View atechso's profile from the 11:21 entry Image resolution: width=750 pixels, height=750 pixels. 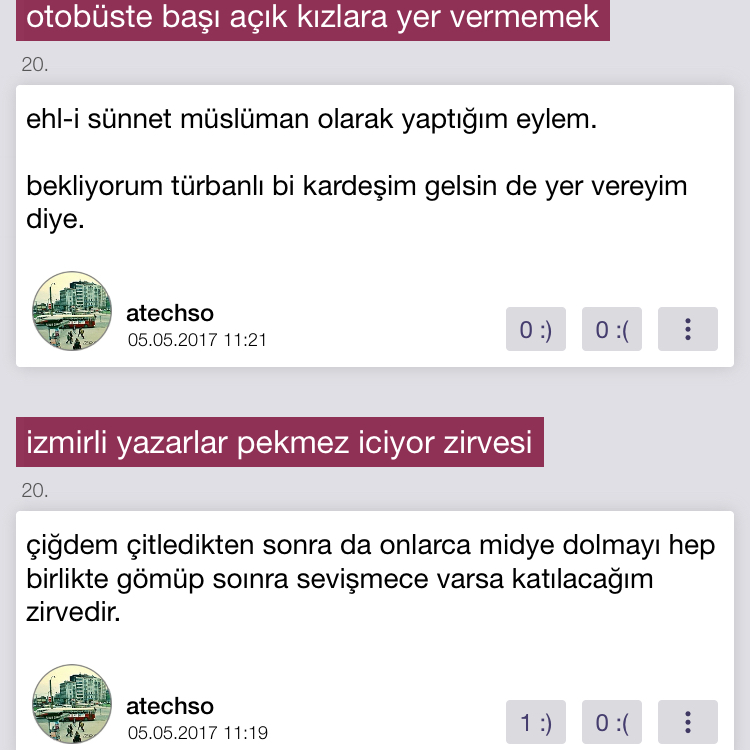coord(170,313)
